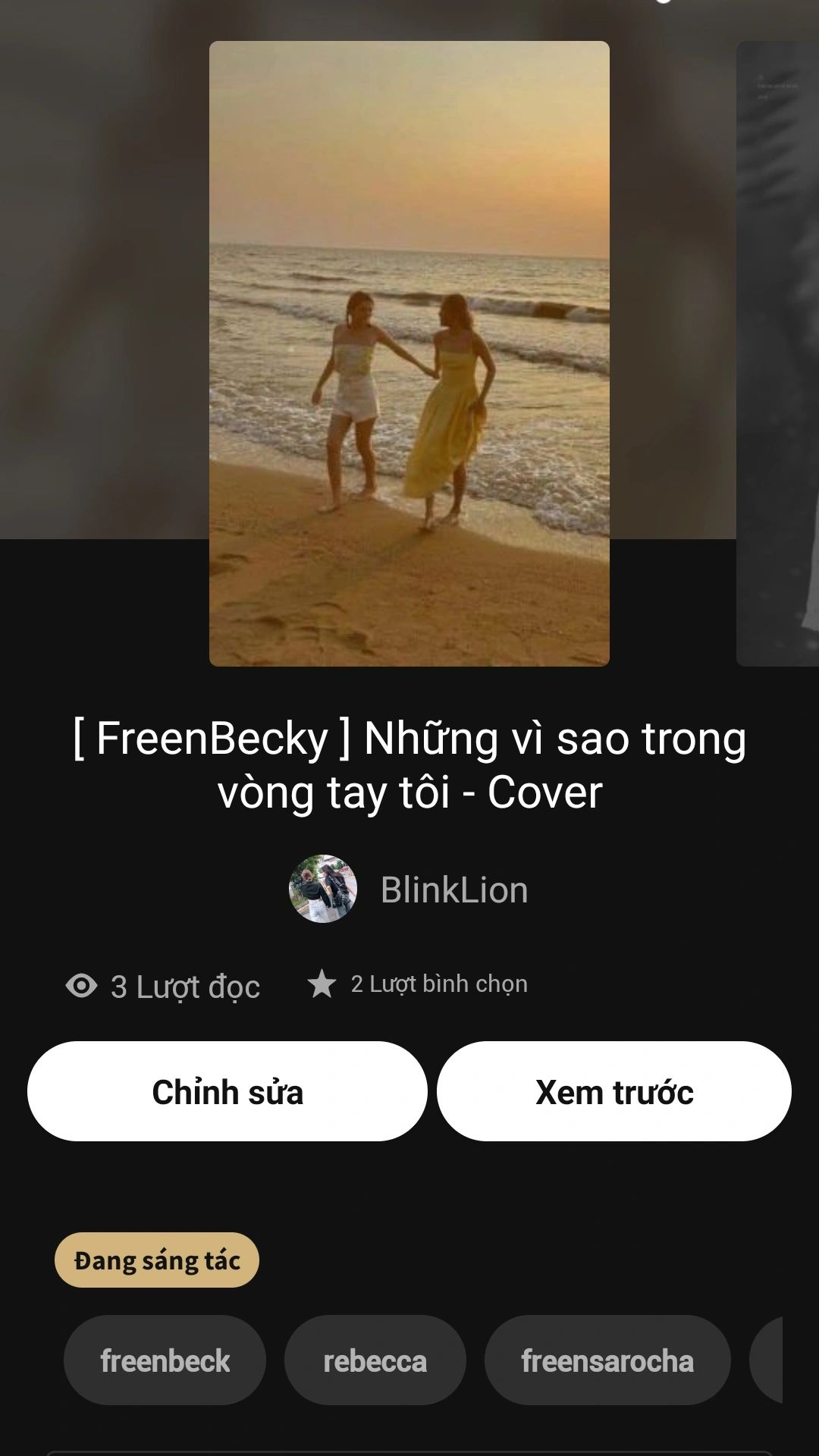Open the Xem trước preview

click(614, 1091)
